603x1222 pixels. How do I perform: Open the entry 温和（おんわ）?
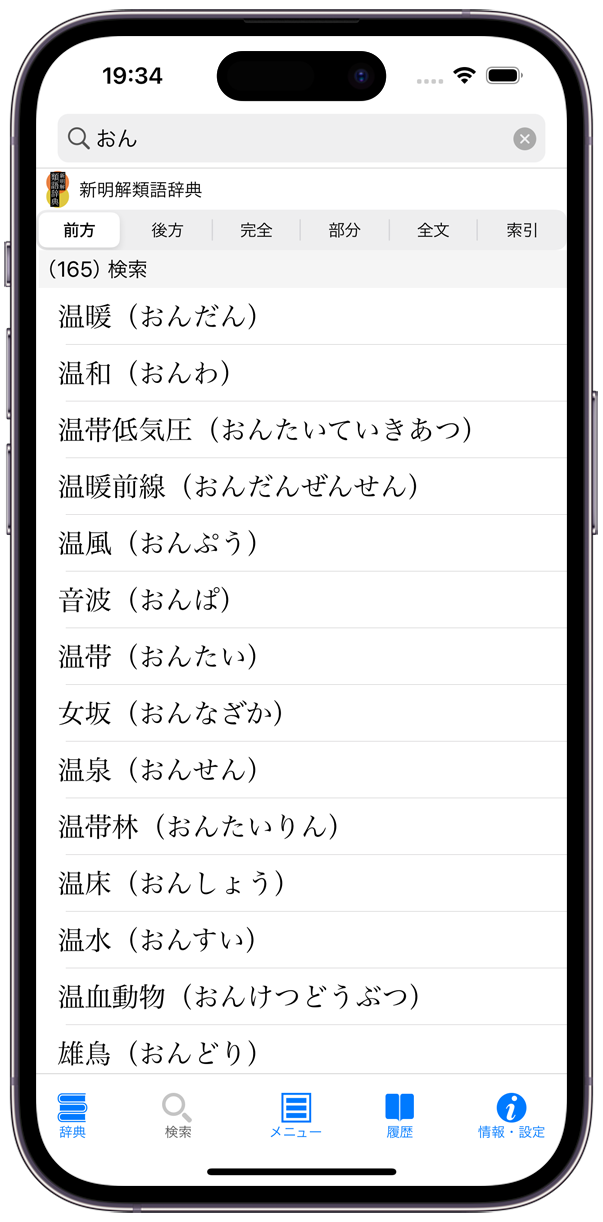point(301,373)
